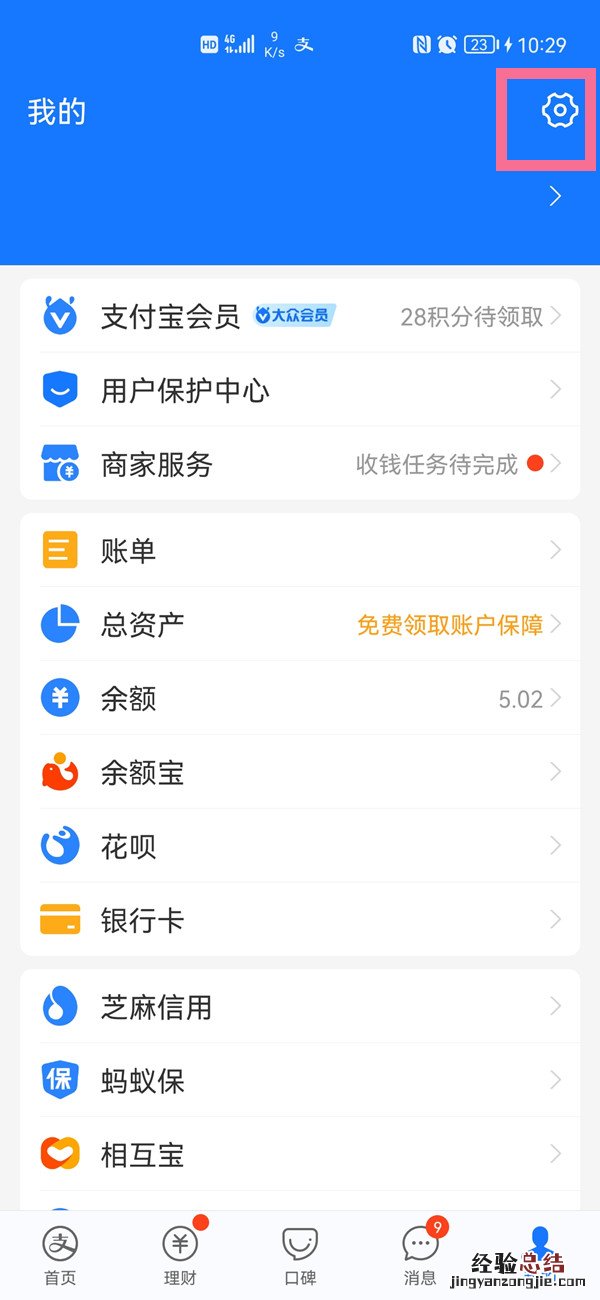Image resolution: width=600 pixels, height=1300 pixels.
Task: Check 余额 balance details
Action: 300,698
